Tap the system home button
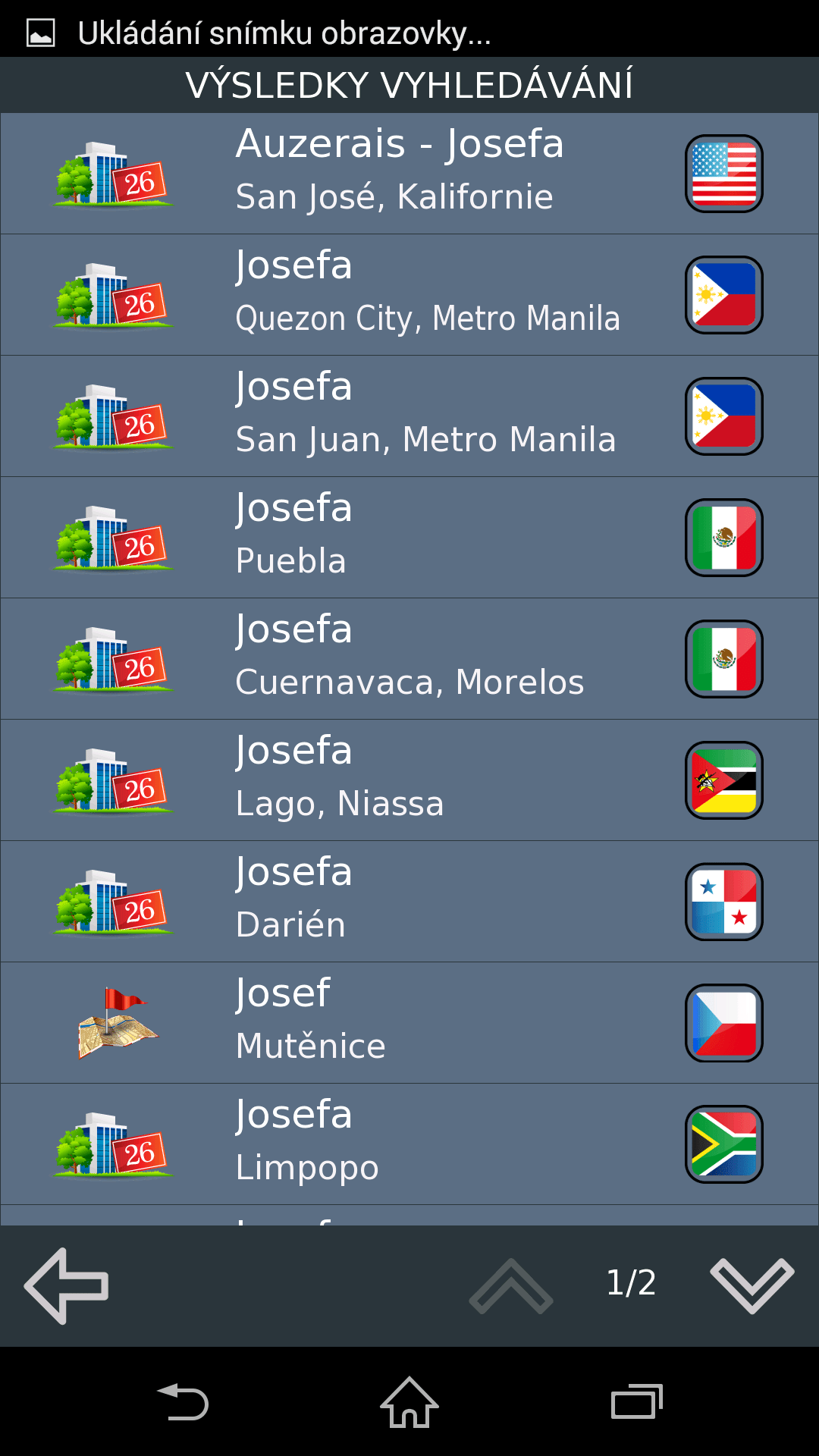The image size is (819, 1456). tap(409, 1402)
